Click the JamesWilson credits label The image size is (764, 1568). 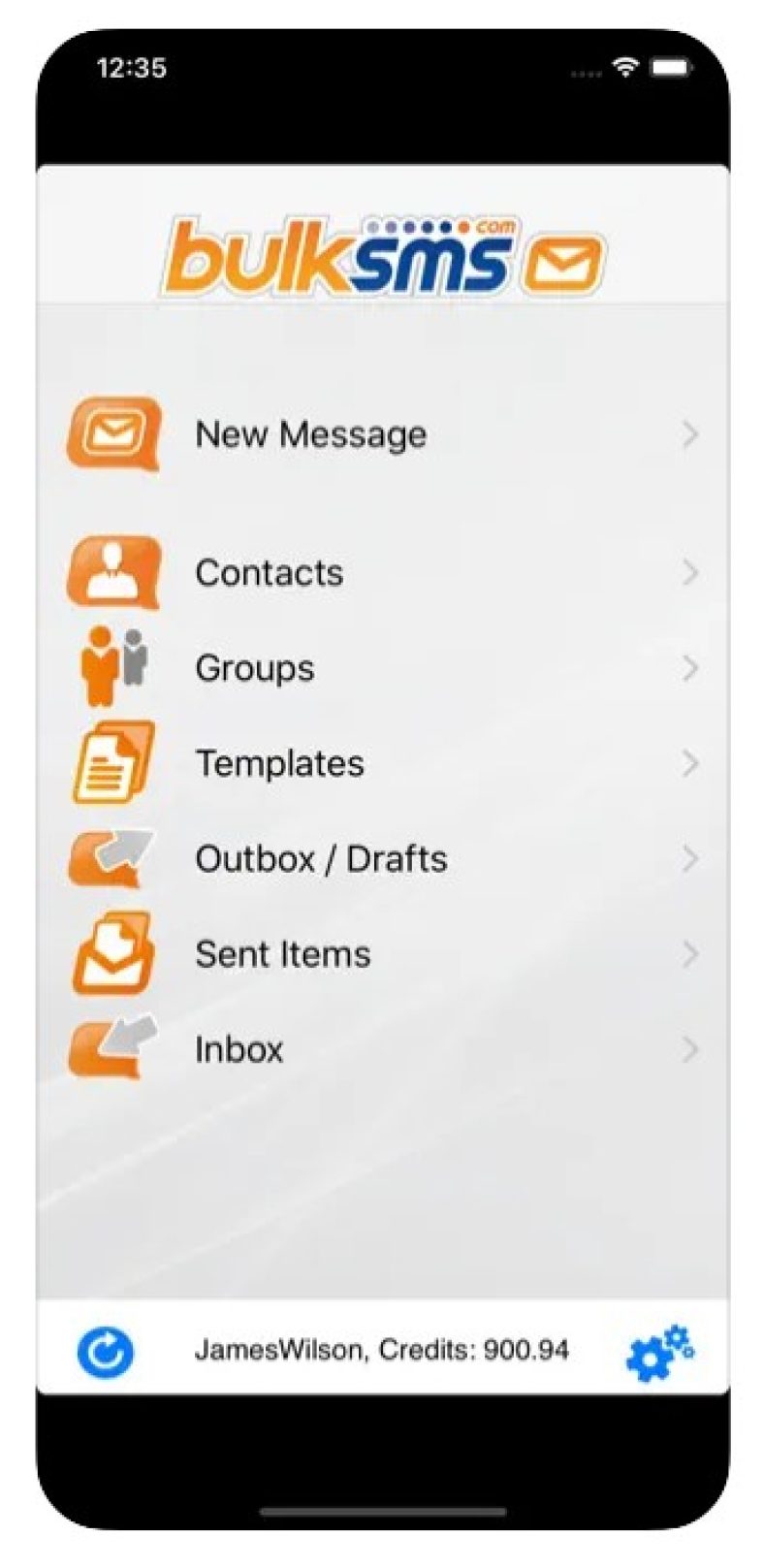click(x=384, y=1349)
